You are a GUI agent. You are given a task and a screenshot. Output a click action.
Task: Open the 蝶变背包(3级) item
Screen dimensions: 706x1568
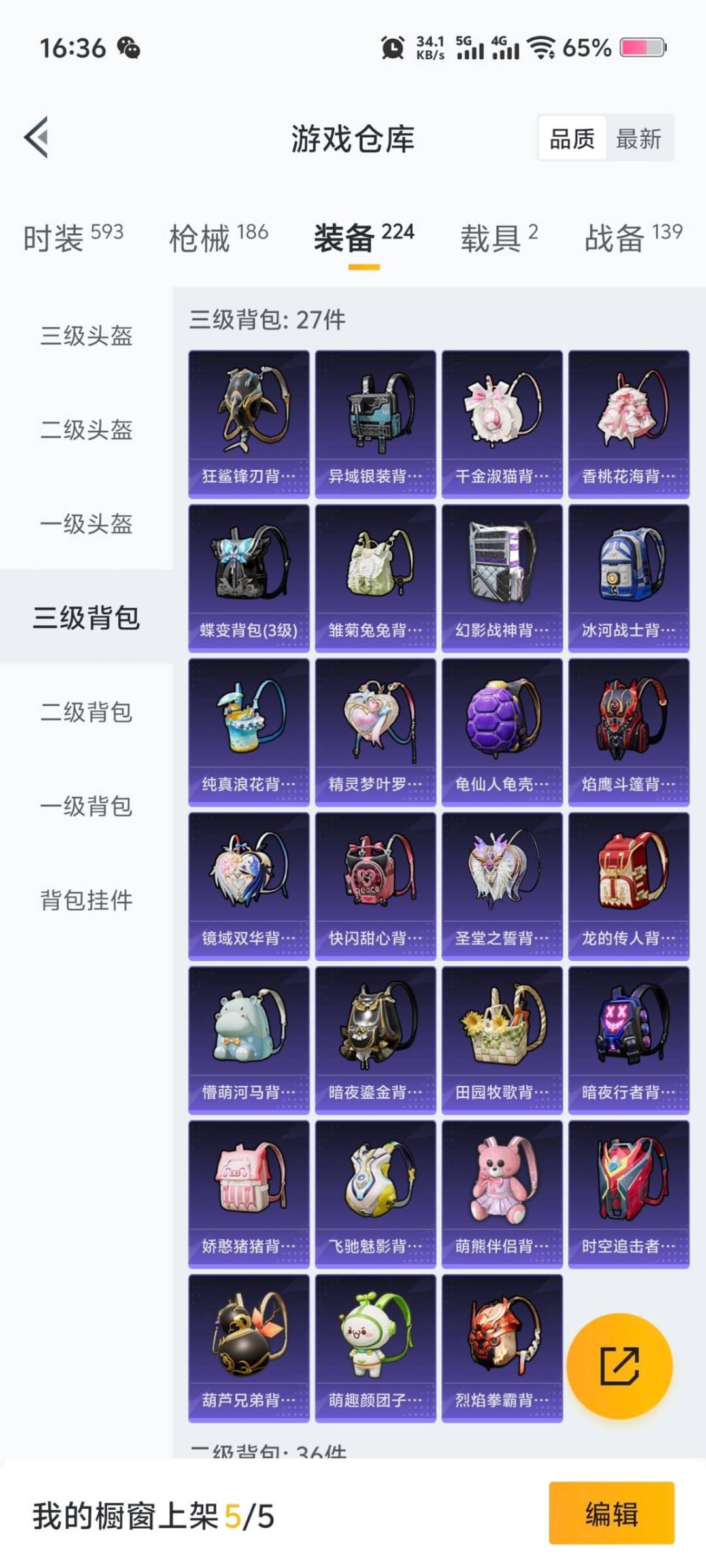point(248,575)
